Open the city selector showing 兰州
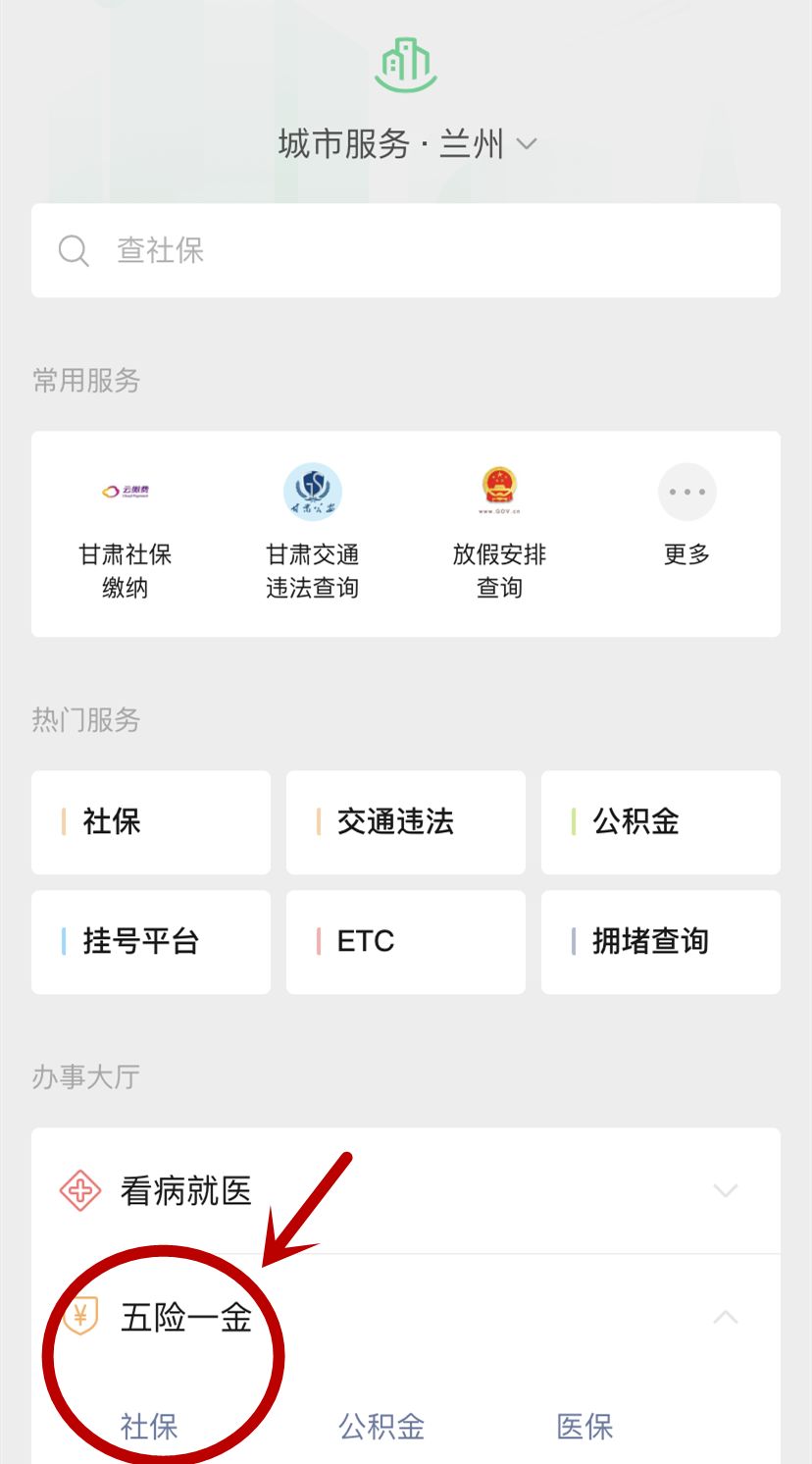This screenshot has width=812, height=1464. pos(407,144)
